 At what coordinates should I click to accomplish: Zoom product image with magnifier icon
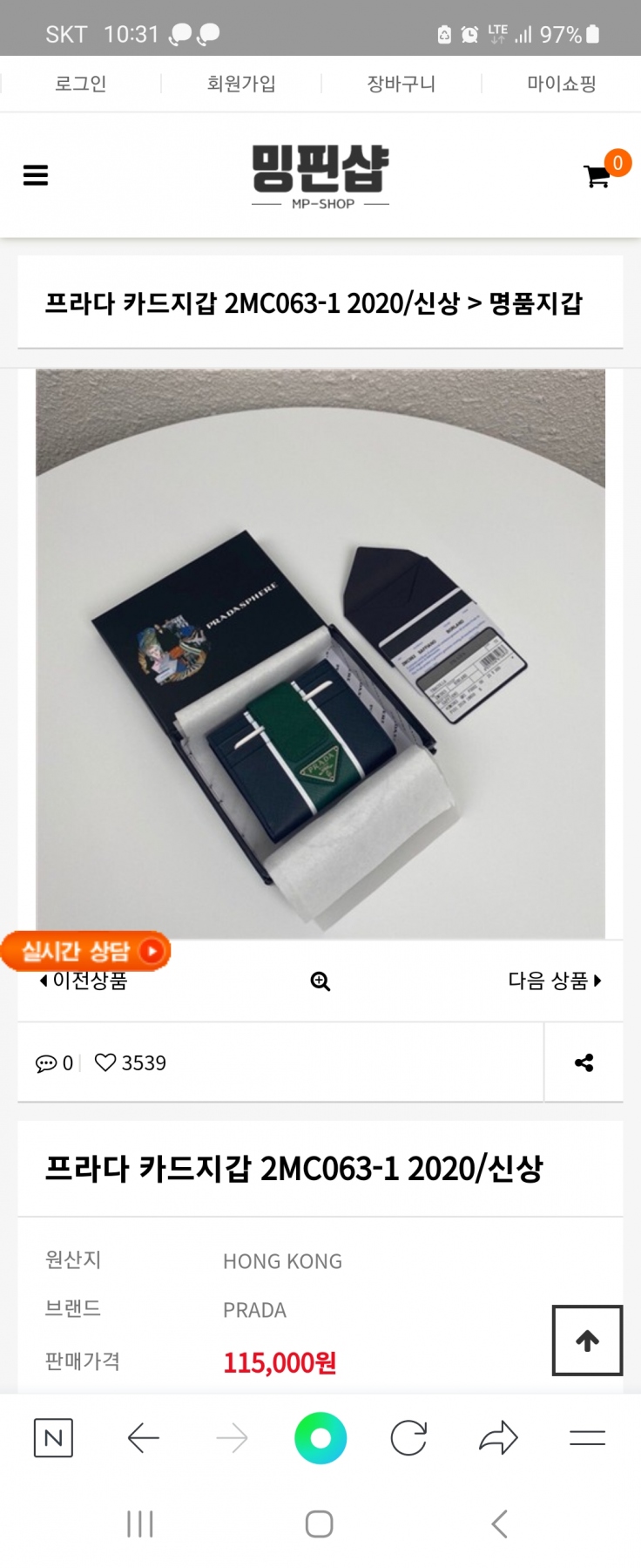pos(320,982)
